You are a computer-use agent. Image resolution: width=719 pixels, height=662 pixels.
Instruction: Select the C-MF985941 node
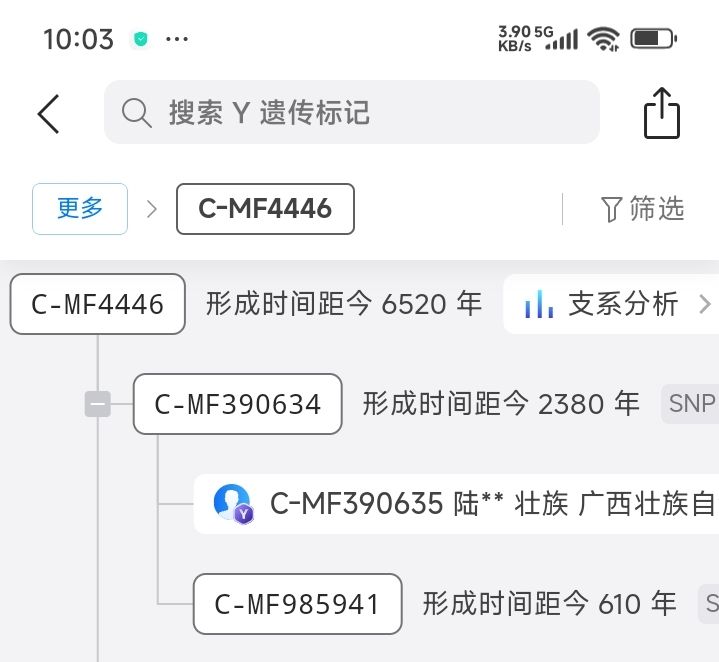[x=297, y=604]
